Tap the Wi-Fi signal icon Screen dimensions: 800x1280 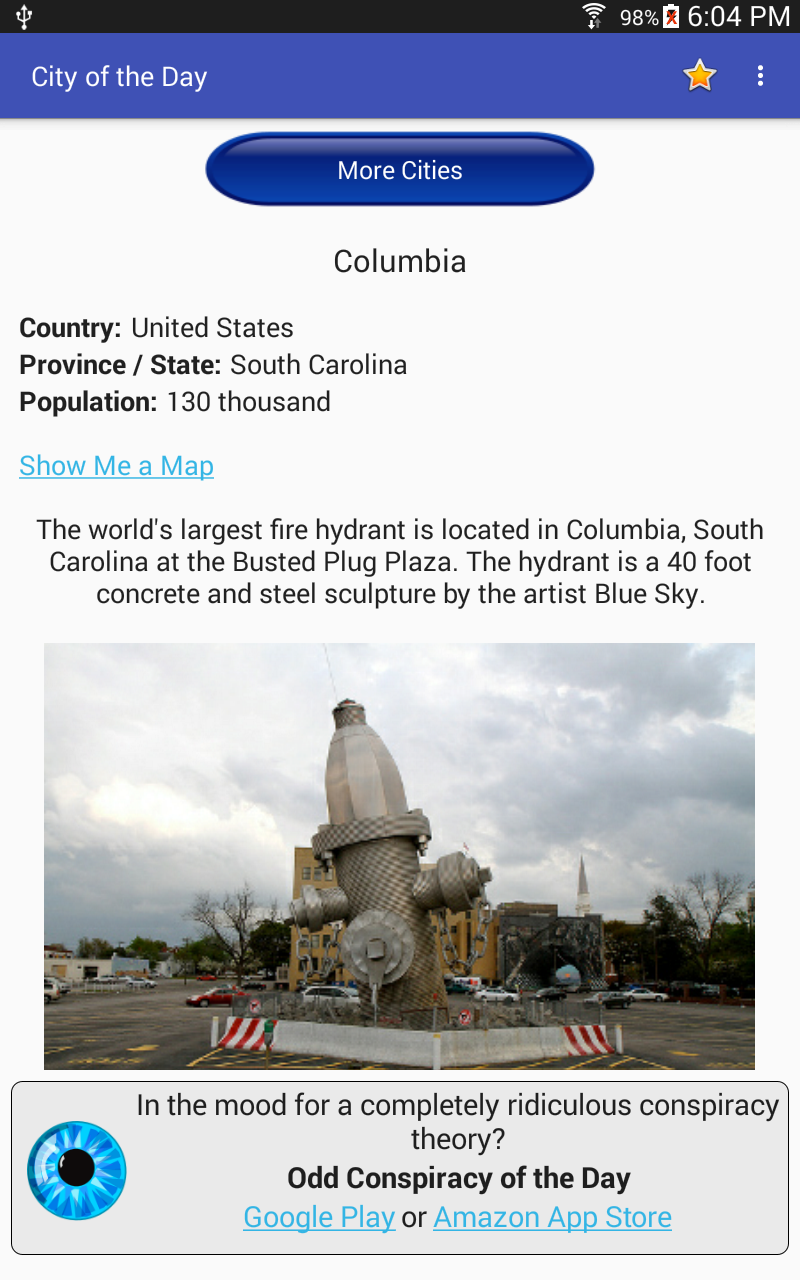[594, 17]
